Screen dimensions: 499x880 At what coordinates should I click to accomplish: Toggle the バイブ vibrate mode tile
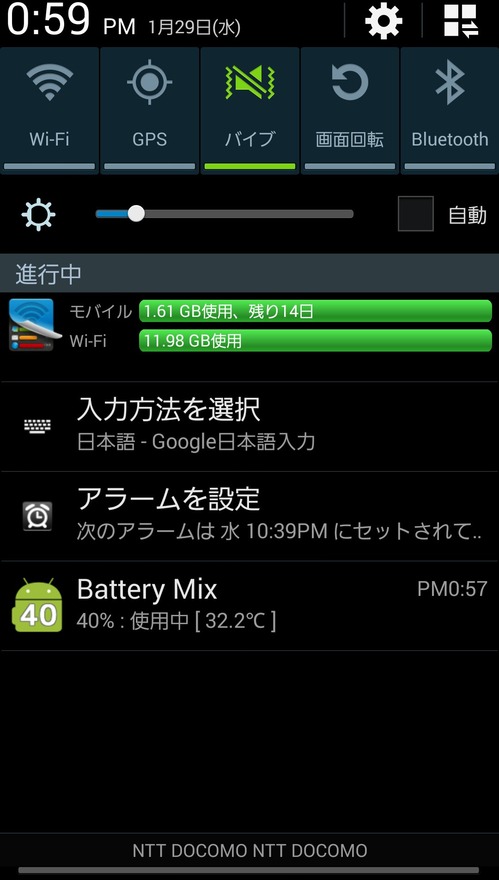coord(250,111)
